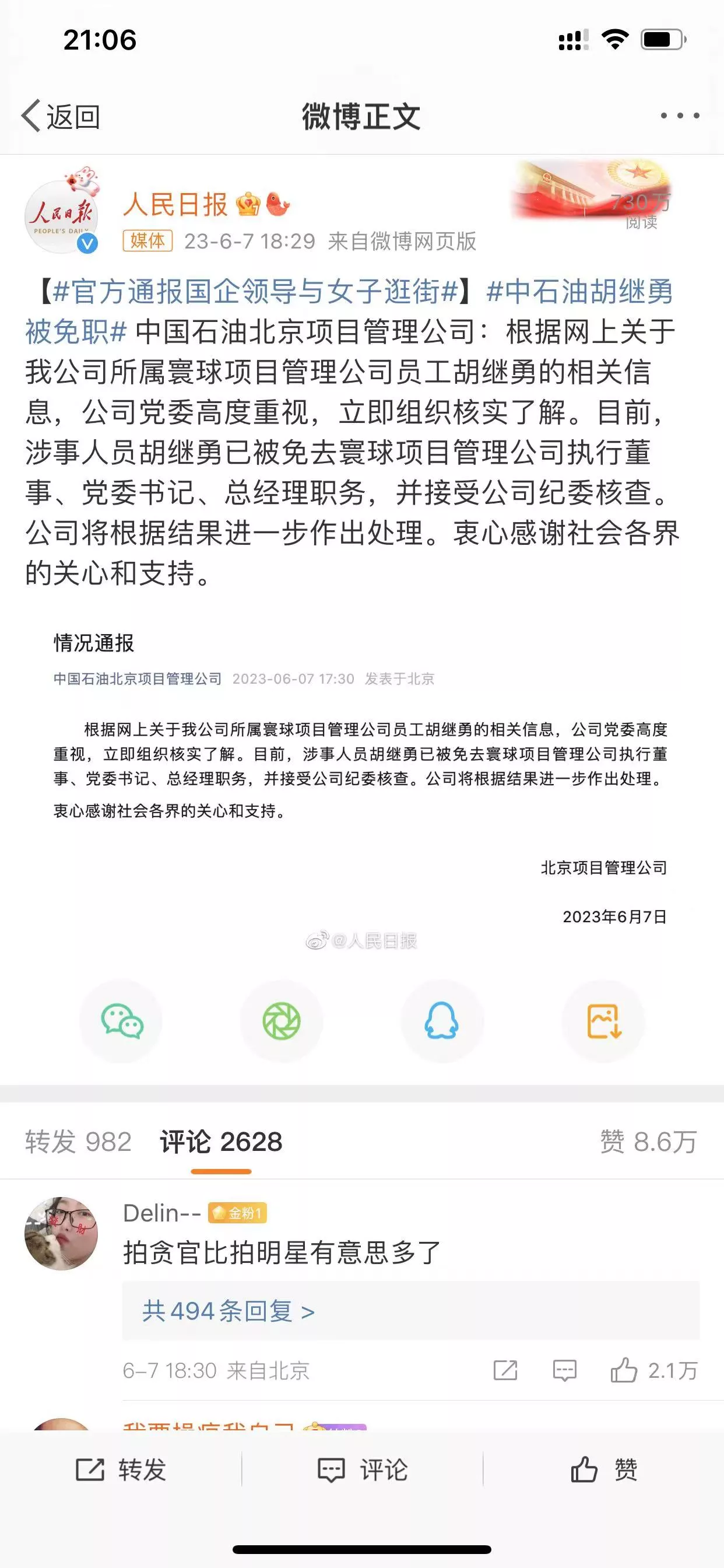Open the 情况通报 attached image
This screenshot has width=724, height=1568.
[x=361, y=779]
